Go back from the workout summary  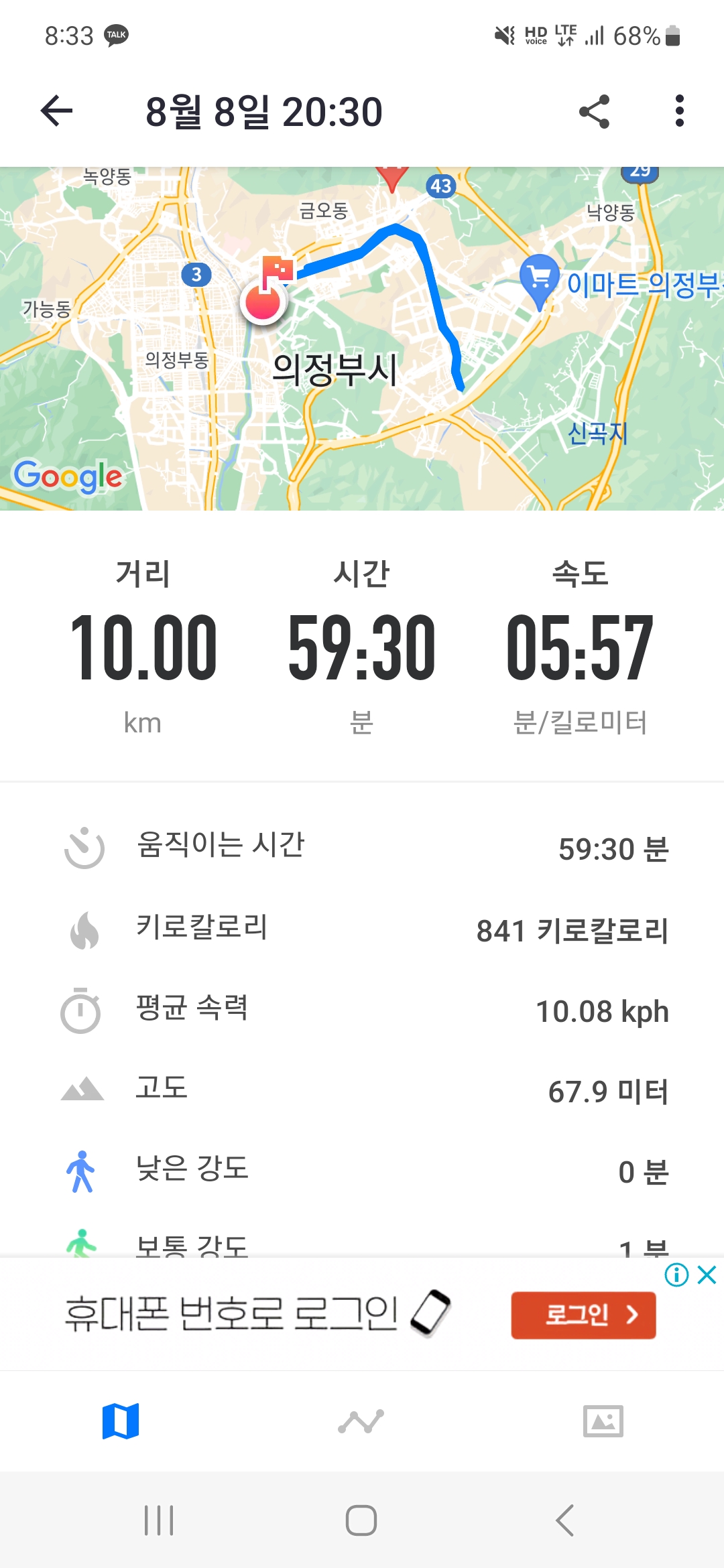[57, 111]
